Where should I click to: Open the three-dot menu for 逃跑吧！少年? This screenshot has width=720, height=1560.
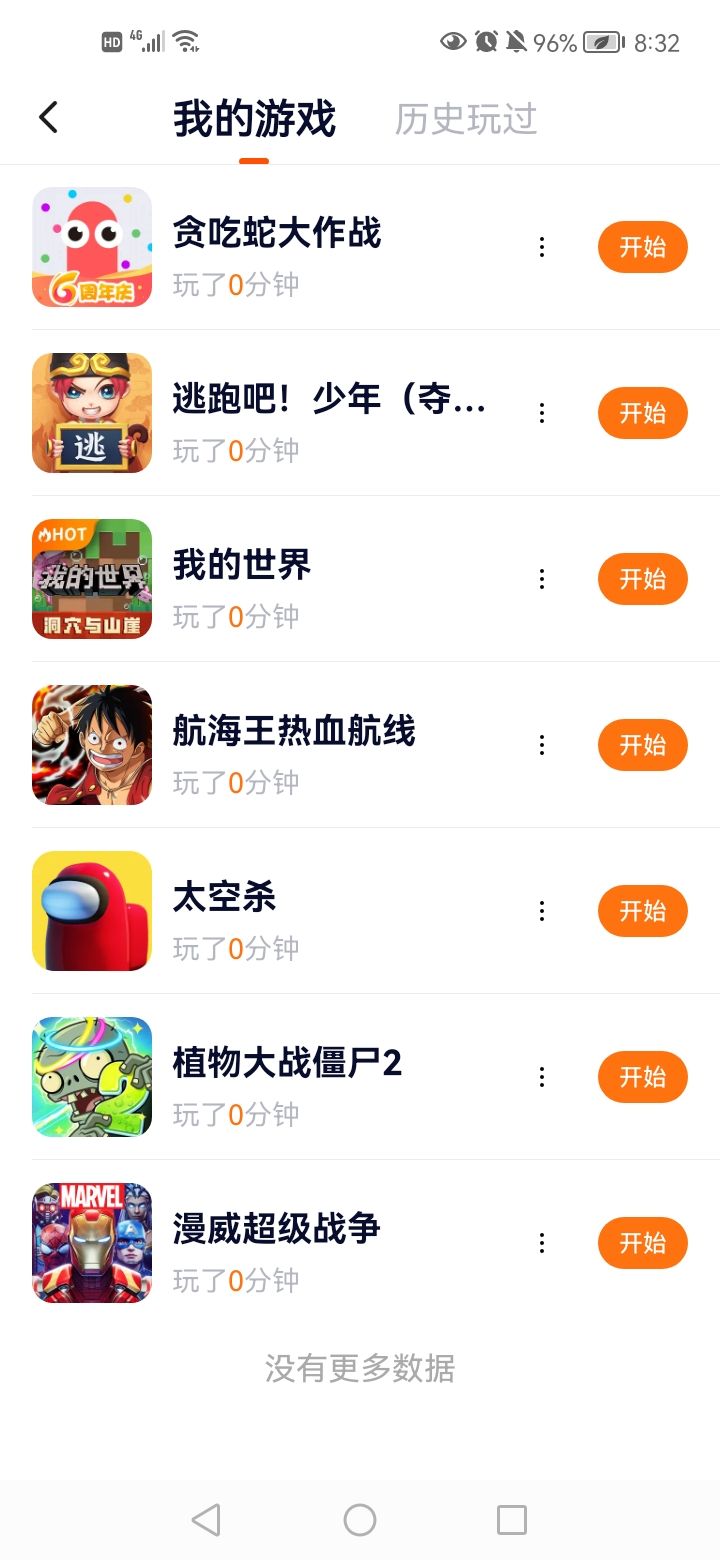click(542, 413)
